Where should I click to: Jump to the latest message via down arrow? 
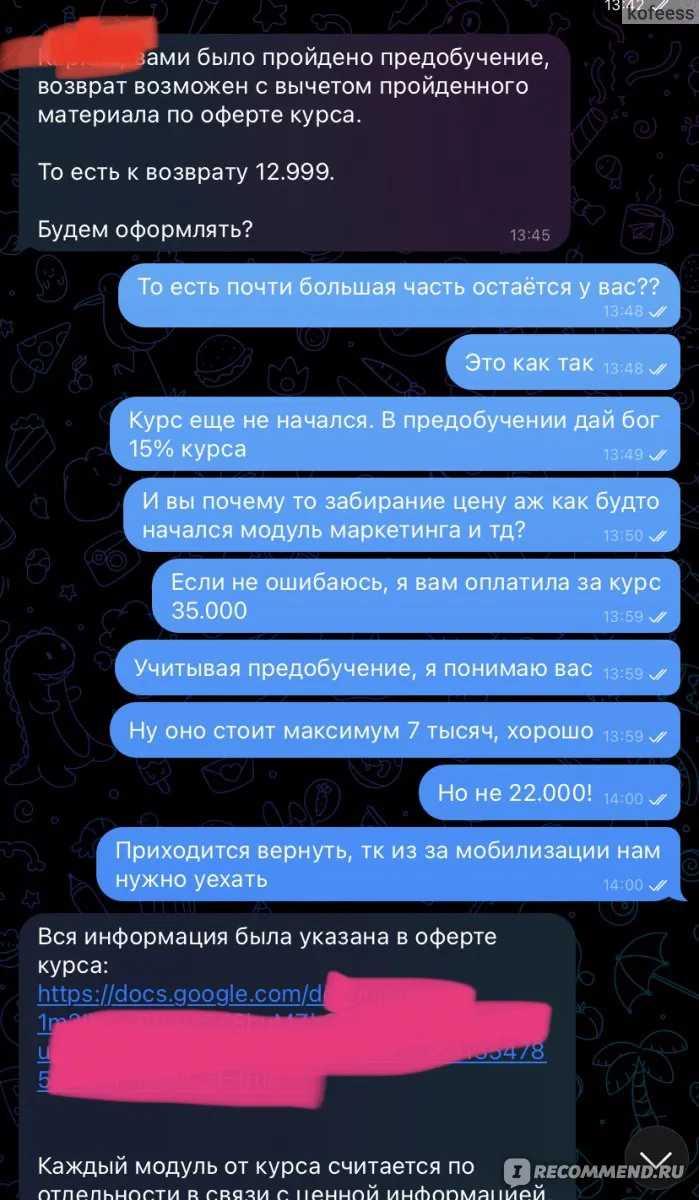(656, 1163)
